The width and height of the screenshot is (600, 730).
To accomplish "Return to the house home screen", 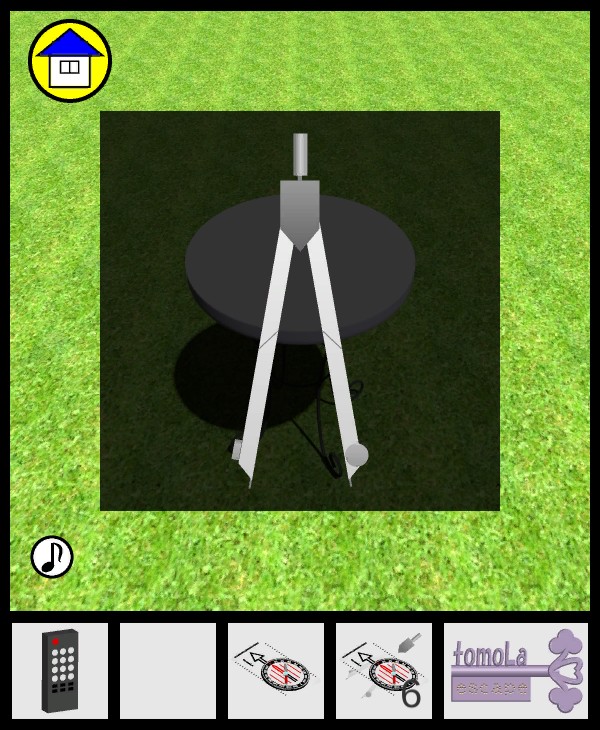I will click(x=70, y=61).
